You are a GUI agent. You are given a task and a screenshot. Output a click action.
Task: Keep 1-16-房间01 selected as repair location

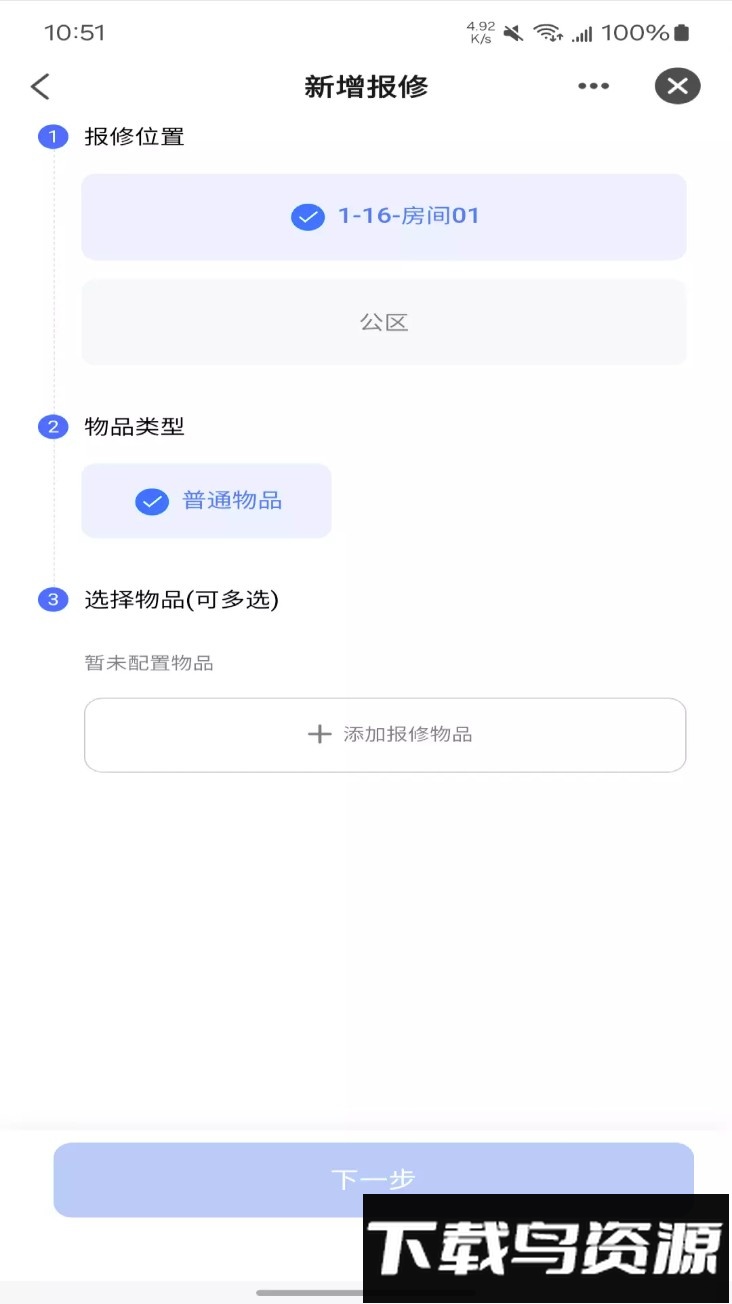tap(384, 217)
